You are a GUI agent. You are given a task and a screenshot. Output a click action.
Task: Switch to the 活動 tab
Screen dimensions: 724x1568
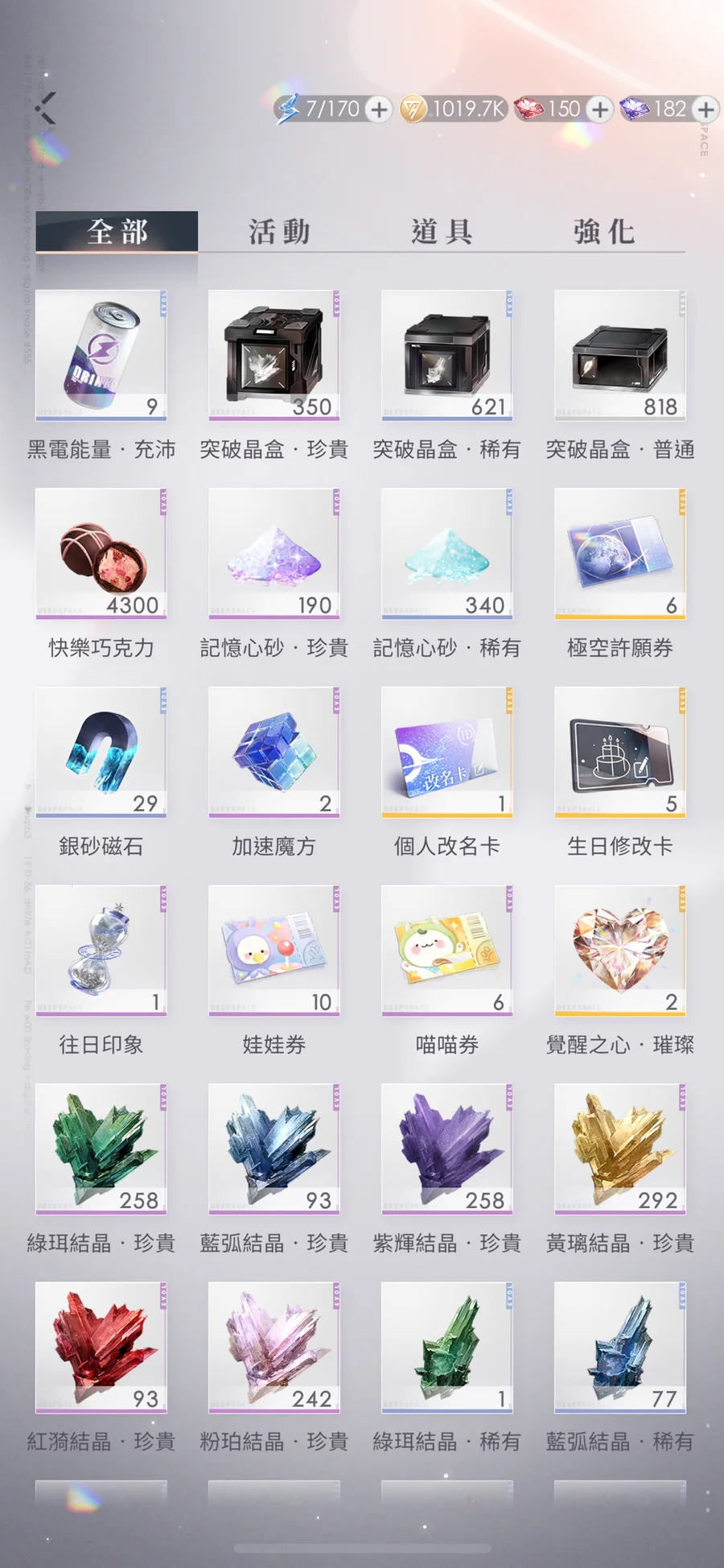click(279, 232)
